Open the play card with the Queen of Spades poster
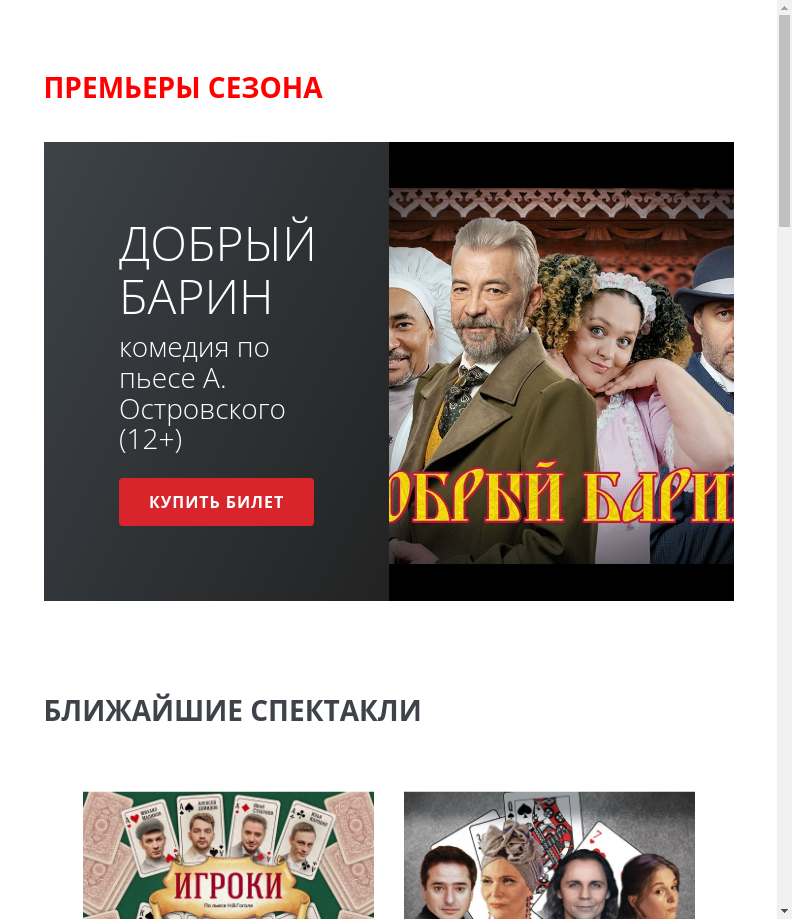This screenshot has height=919, width=792. pos(549,856)
